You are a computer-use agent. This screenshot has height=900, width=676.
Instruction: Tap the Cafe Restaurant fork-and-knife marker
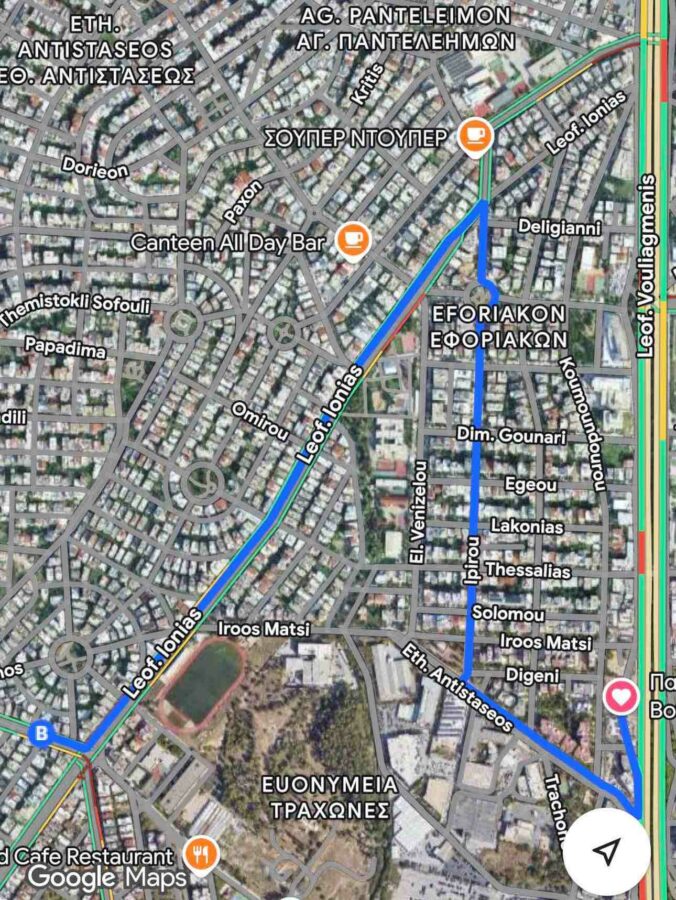(x=201, y=855)
